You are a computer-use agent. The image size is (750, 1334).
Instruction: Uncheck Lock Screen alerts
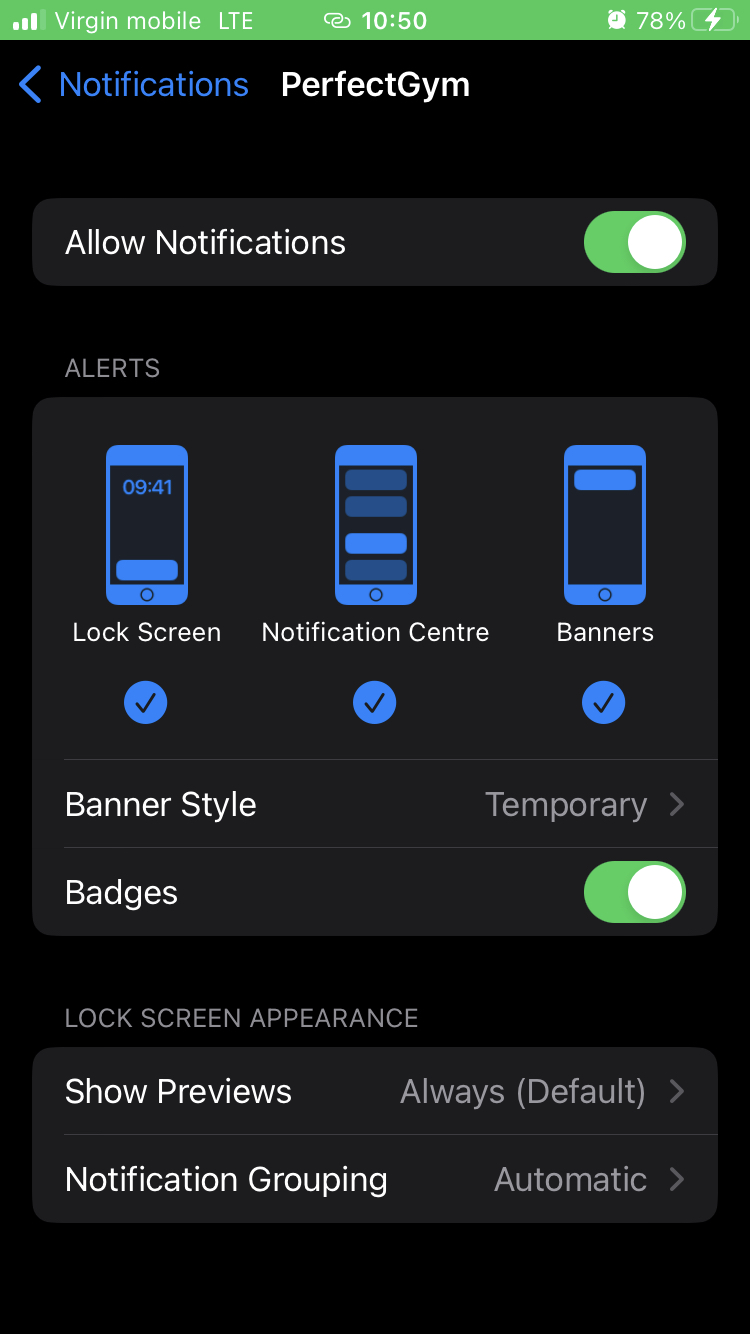click(x=146, y=703)
